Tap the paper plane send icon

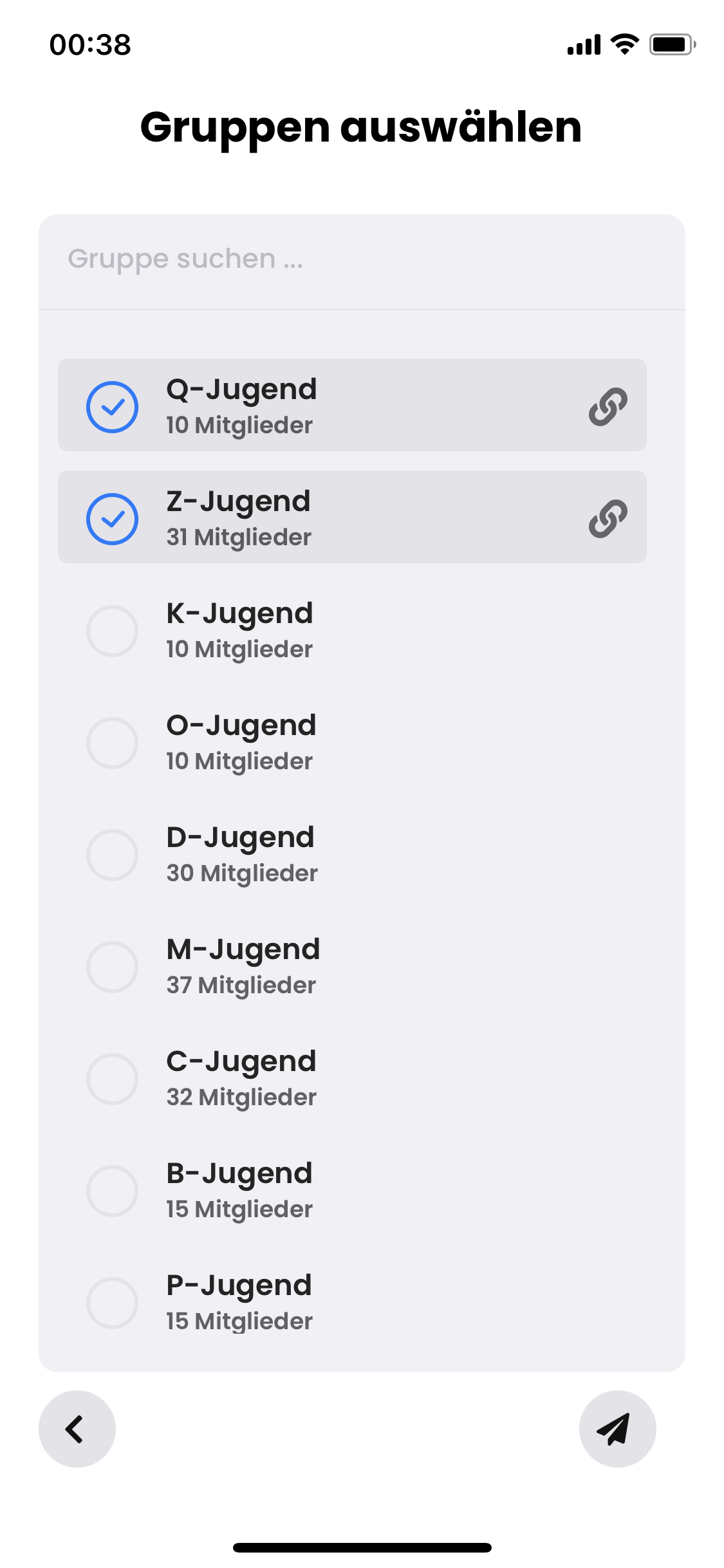coord(616,1428)
